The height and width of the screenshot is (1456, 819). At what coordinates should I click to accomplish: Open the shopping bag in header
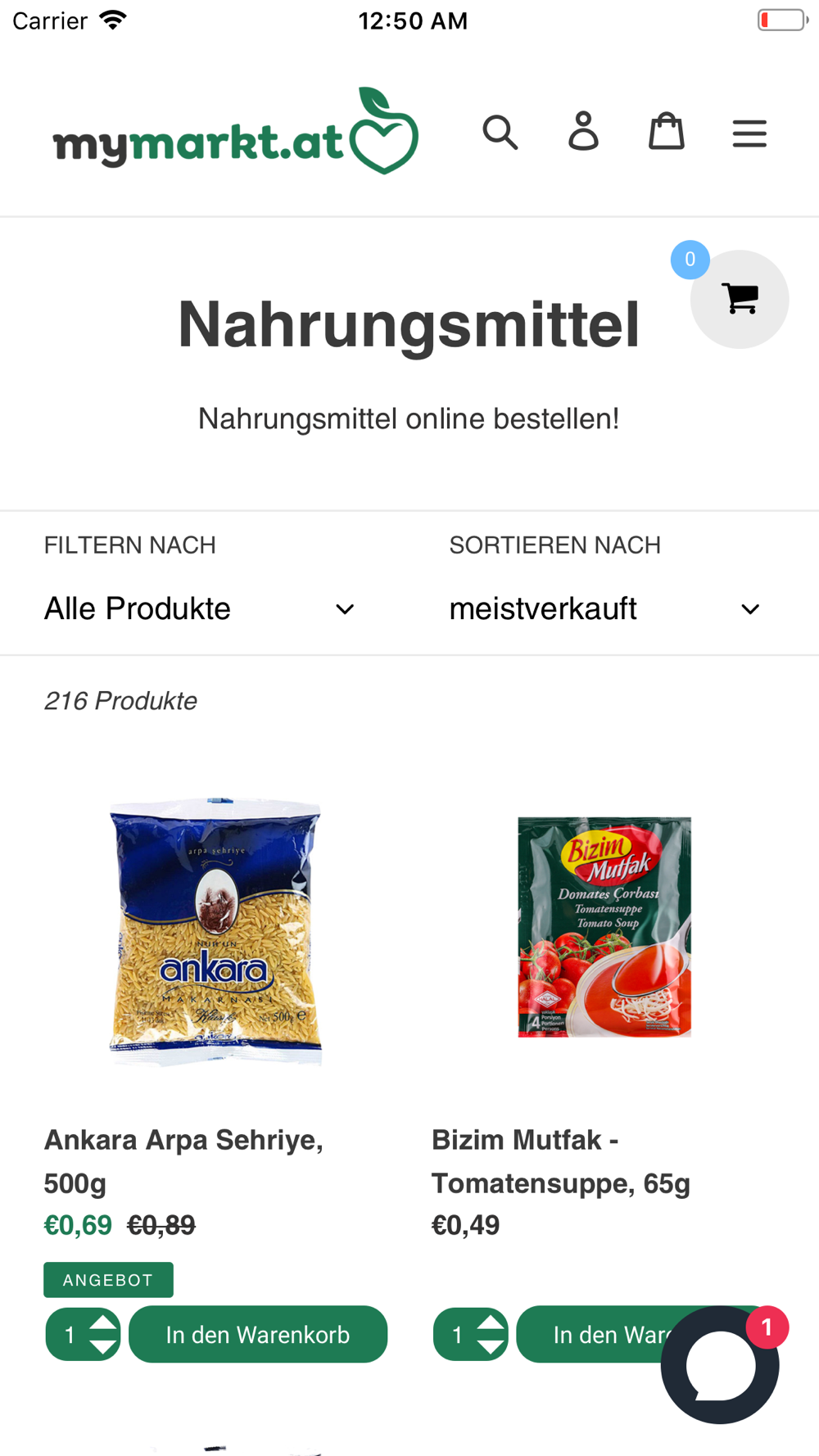coord(666,132)
